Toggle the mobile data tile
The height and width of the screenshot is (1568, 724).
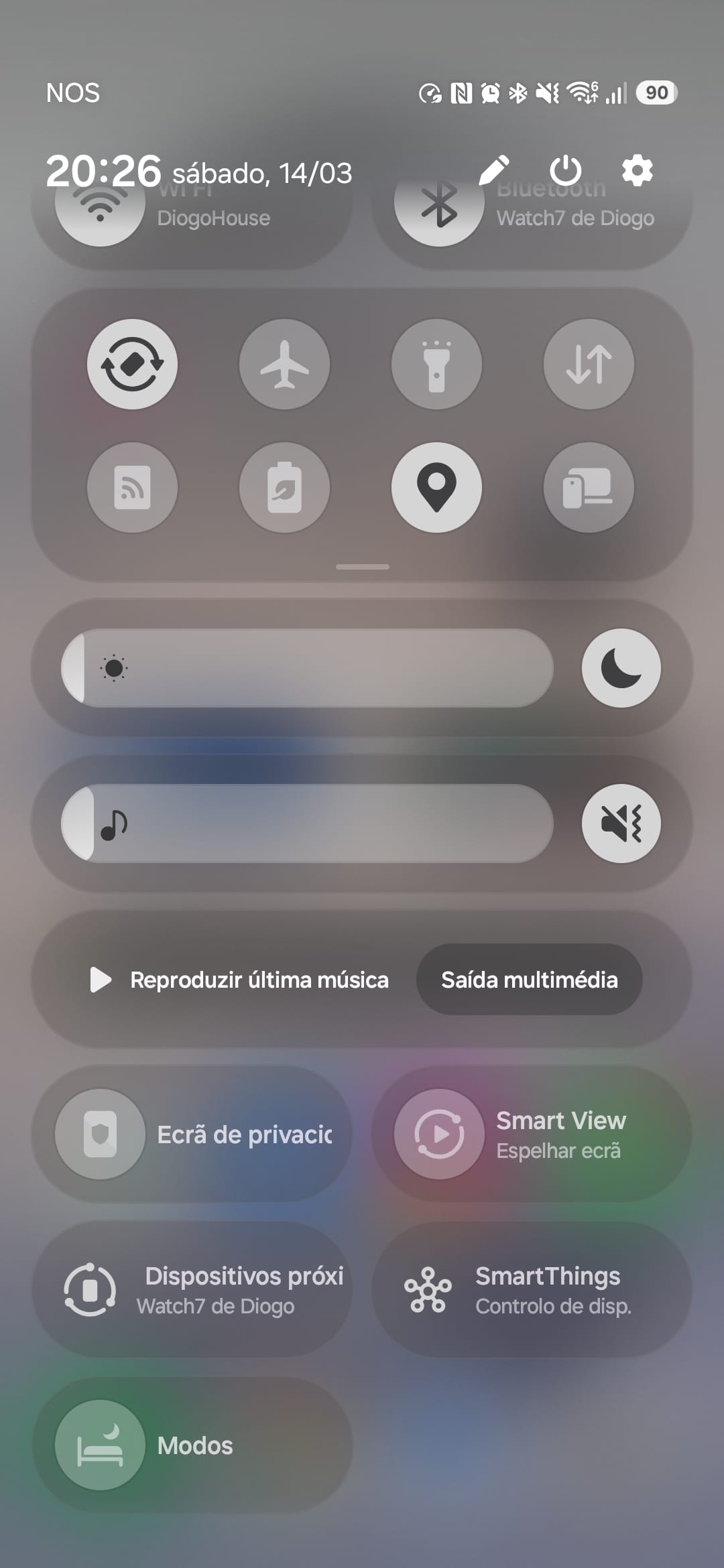[x=589, y=364]
